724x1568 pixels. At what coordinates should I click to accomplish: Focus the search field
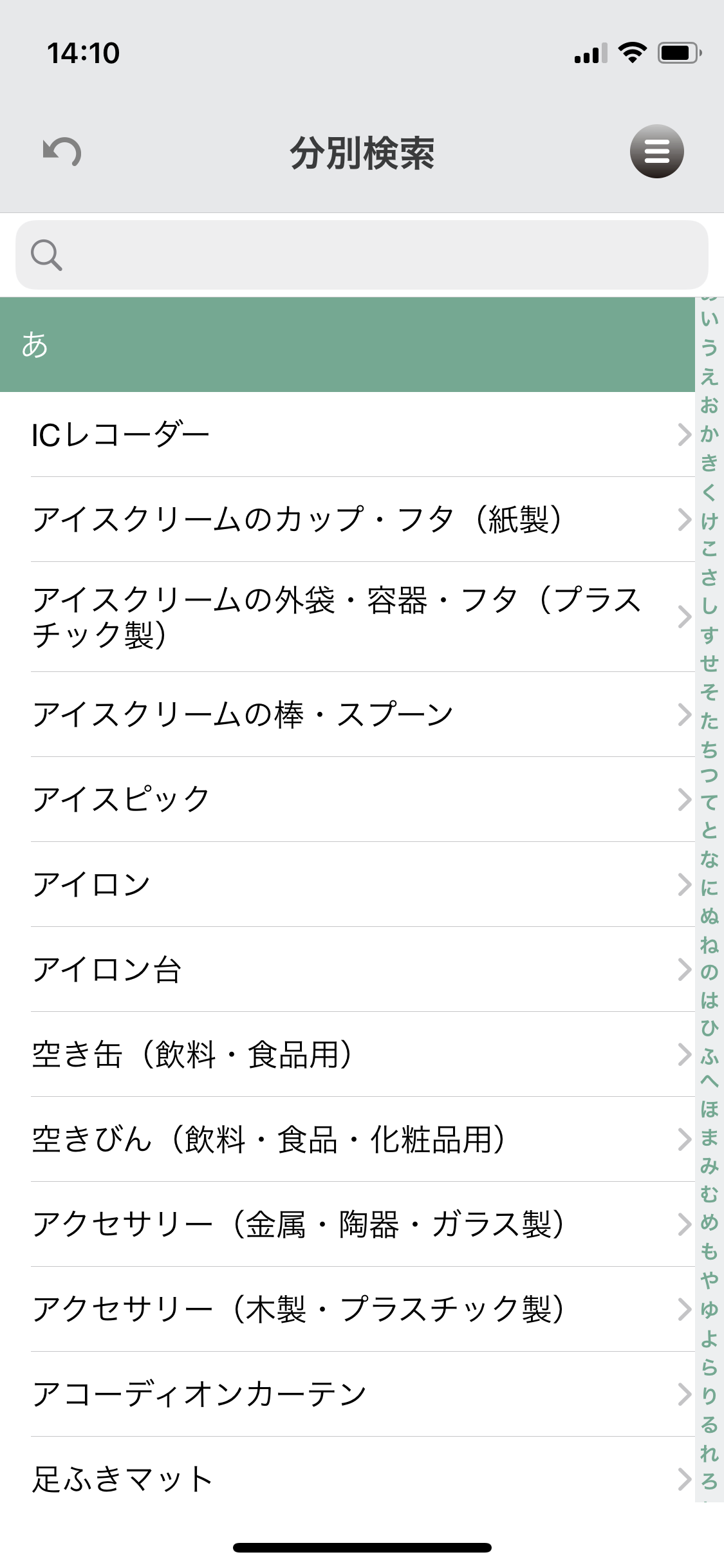362,255
